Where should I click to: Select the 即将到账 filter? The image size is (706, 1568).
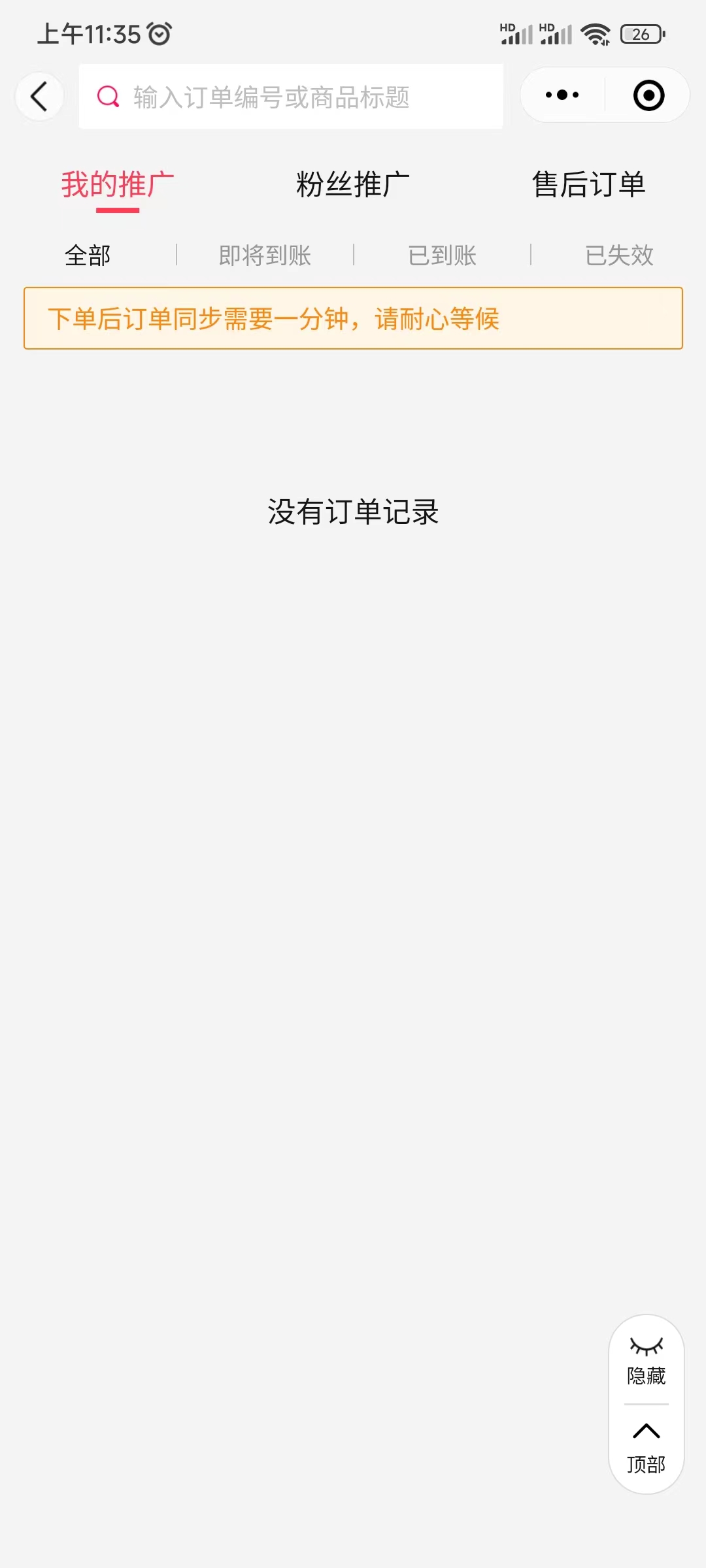tap(264, 255)
